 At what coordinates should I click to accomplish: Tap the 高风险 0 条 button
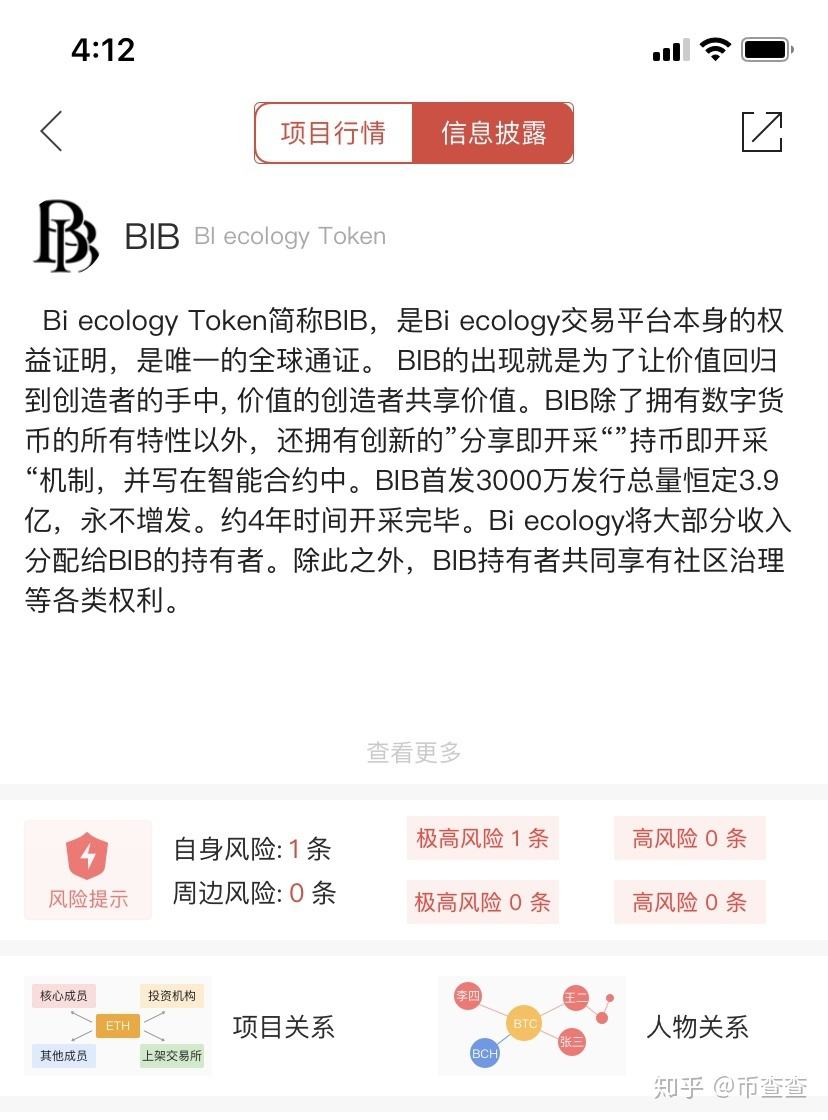(x=689, y=838)
